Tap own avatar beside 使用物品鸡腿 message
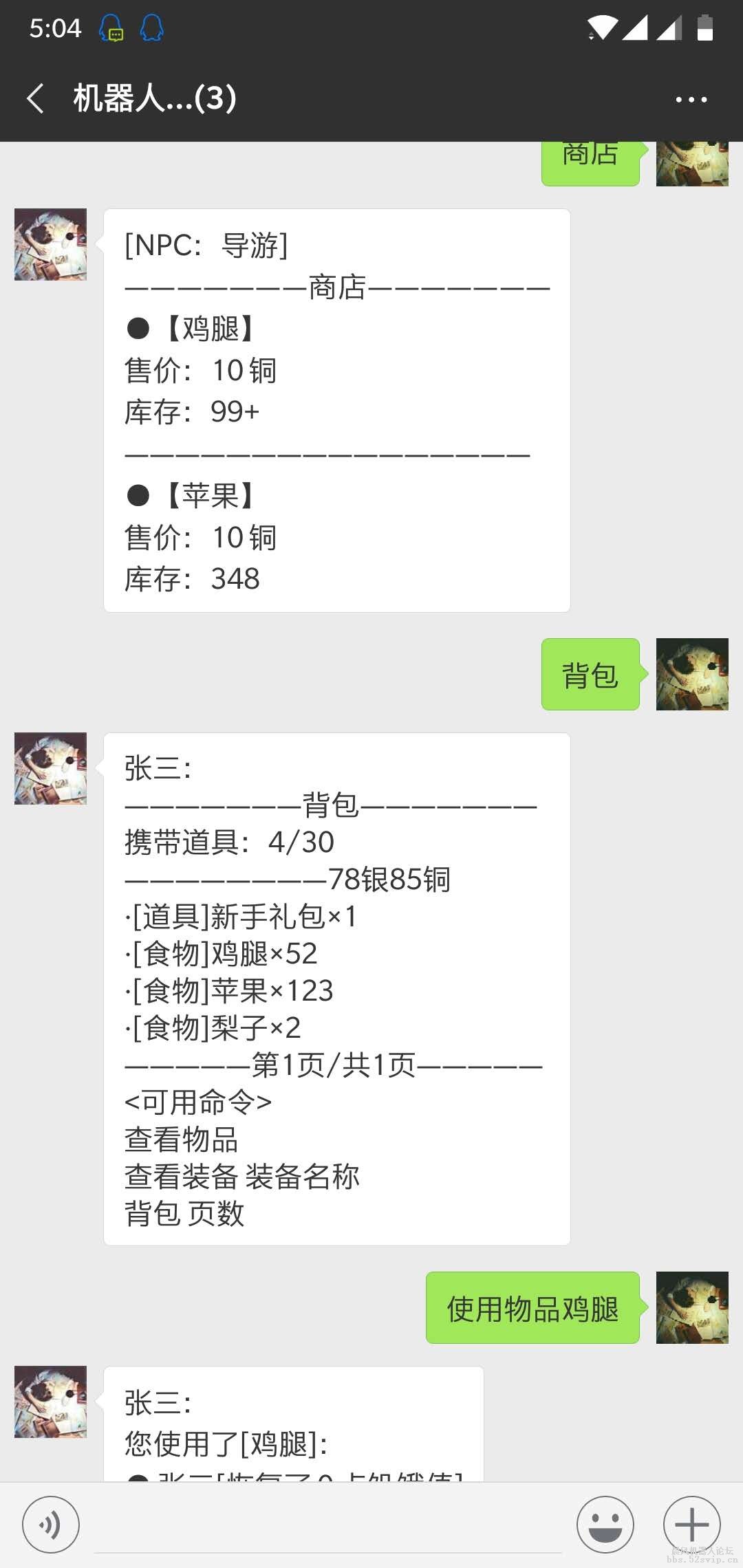 click(691, 1307)
